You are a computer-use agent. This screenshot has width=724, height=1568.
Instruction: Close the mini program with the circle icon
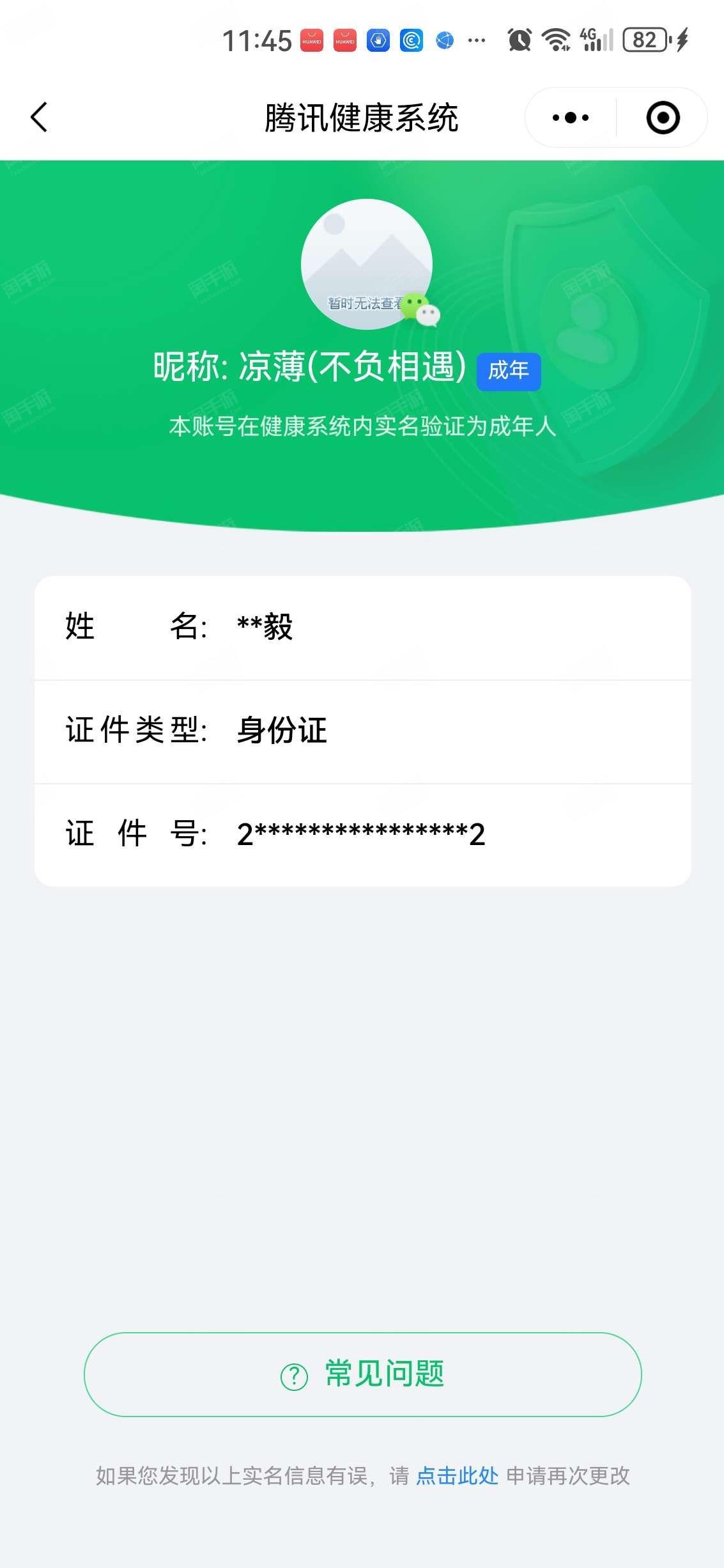[x=663, y=118]
